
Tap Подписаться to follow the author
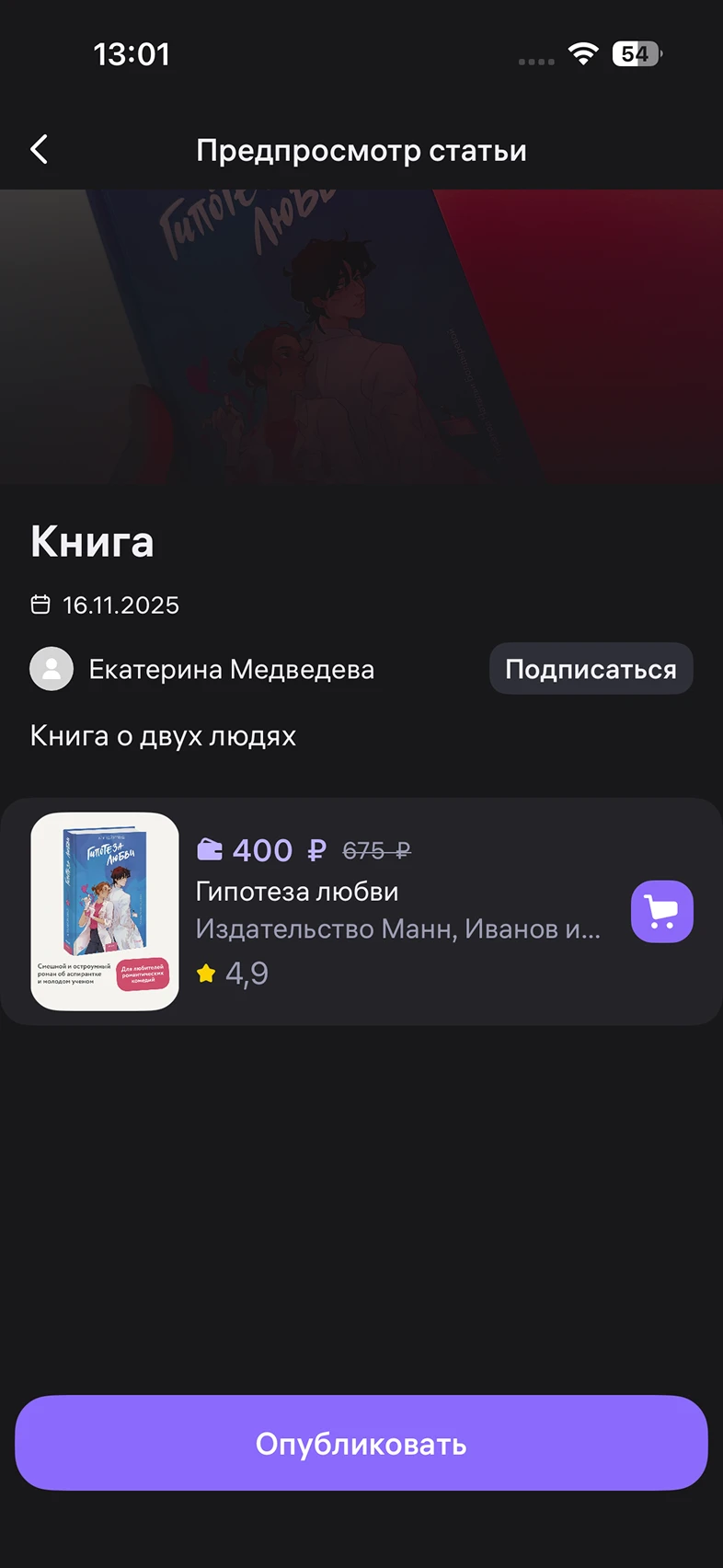click(x=591, y=669)
